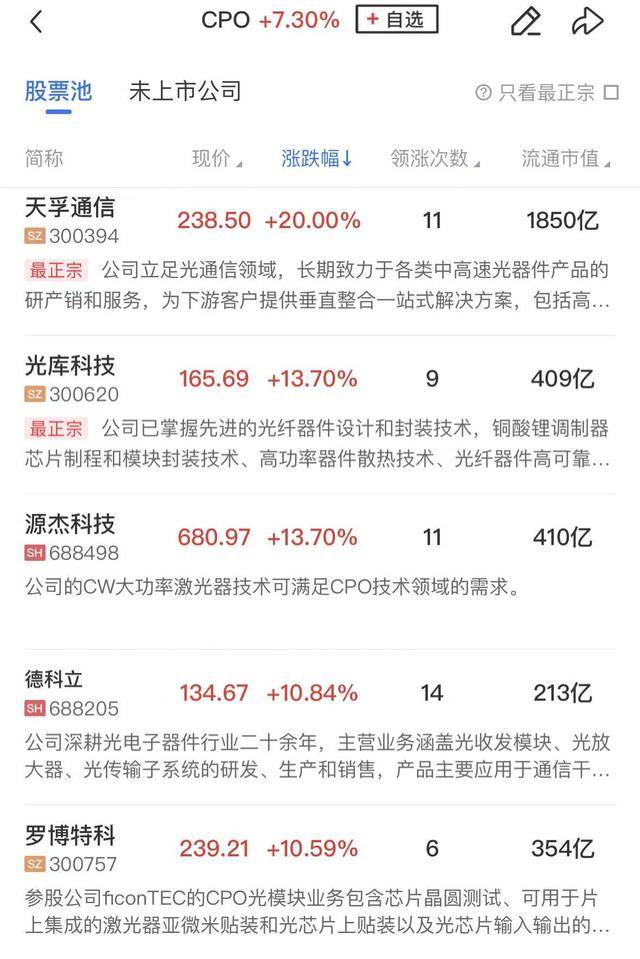Viewport: 640px width, 959px height.
Task: Sort list by 流通市值
Action: pyautogui.click(x=566, y=158)
